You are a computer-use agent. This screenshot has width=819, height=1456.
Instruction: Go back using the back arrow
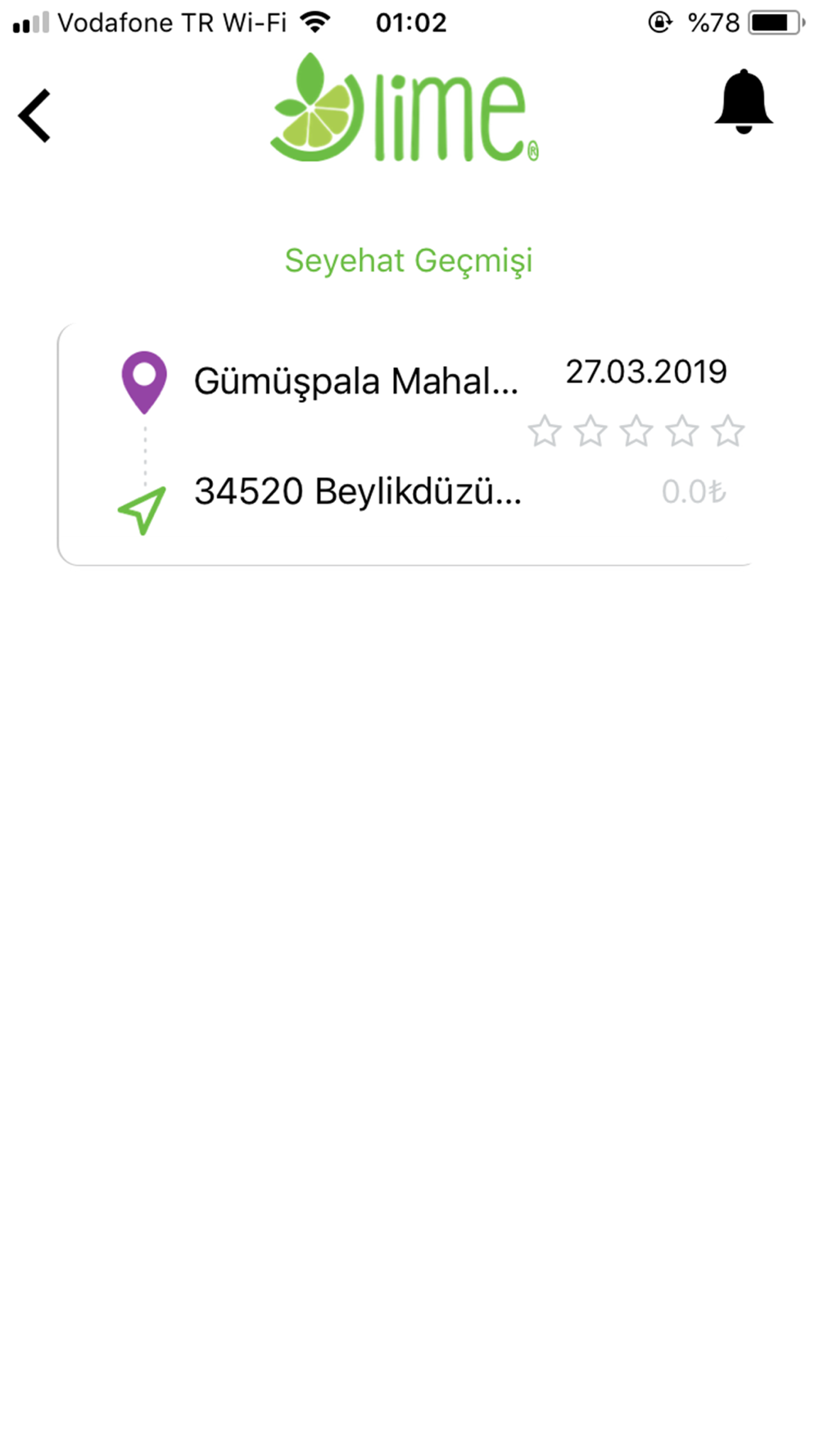click(34, 115)
